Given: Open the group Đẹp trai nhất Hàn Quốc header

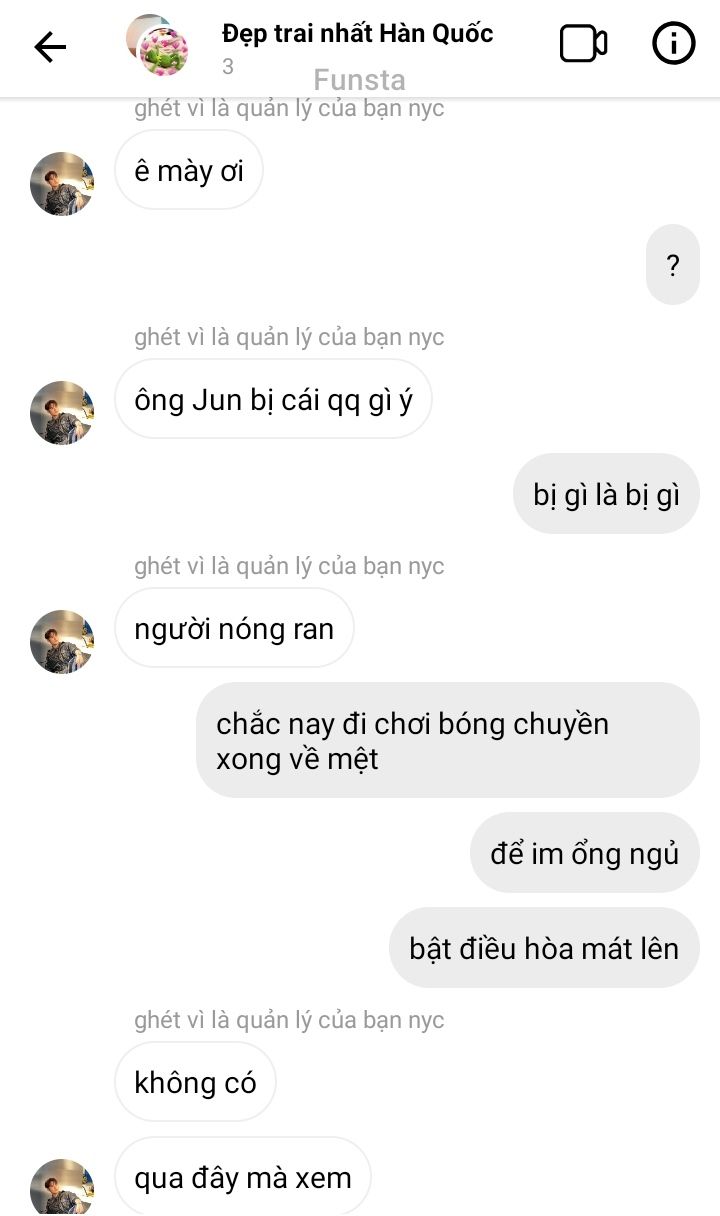Looking at the screenshot, I should pyautogui.click(x=357, y=34).
